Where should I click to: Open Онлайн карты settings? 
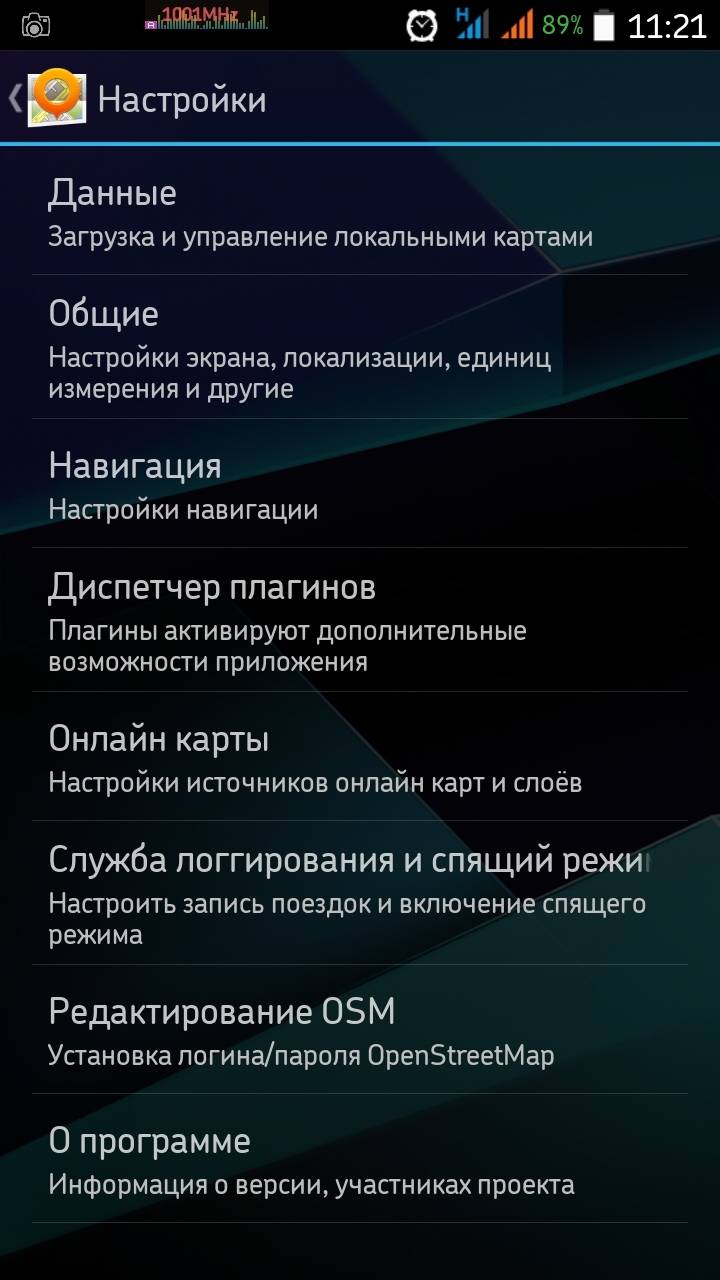[x=360, y=758]
